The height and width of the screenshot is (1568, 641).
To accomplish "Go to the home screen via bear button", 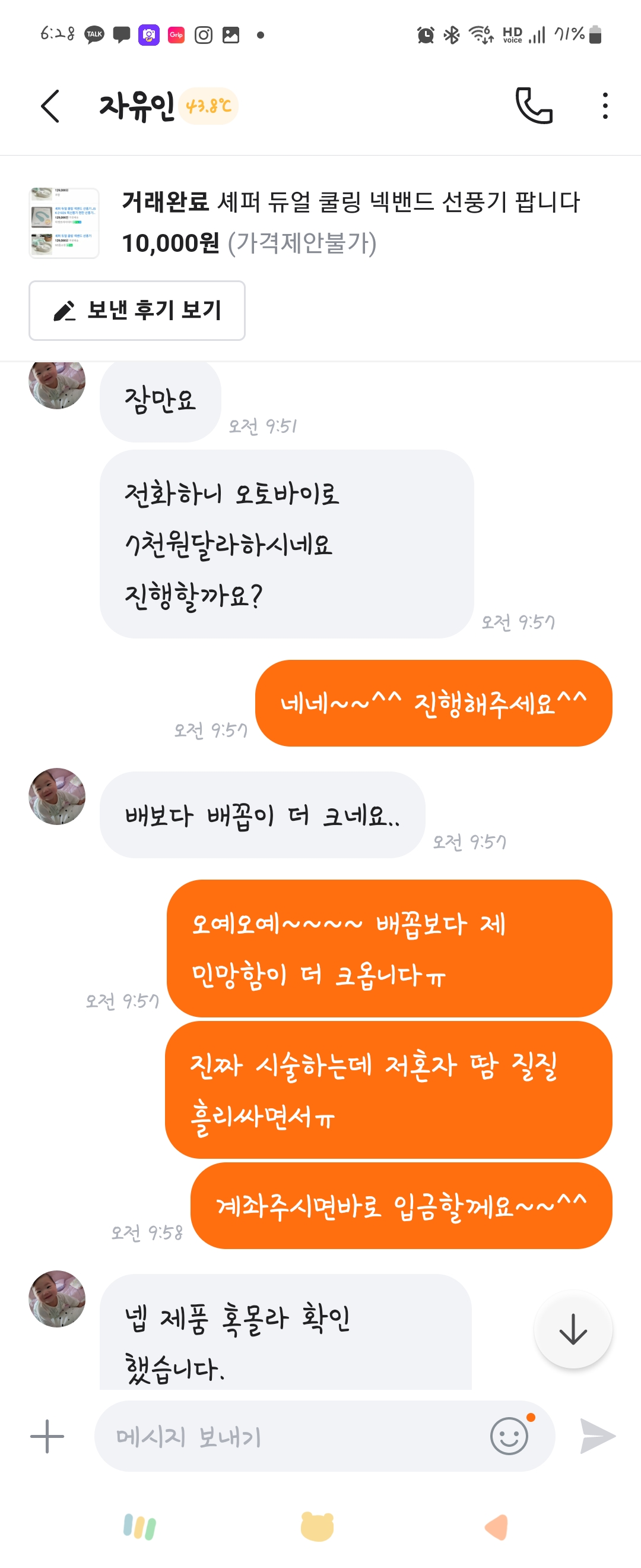I will tap(318, 1527).
